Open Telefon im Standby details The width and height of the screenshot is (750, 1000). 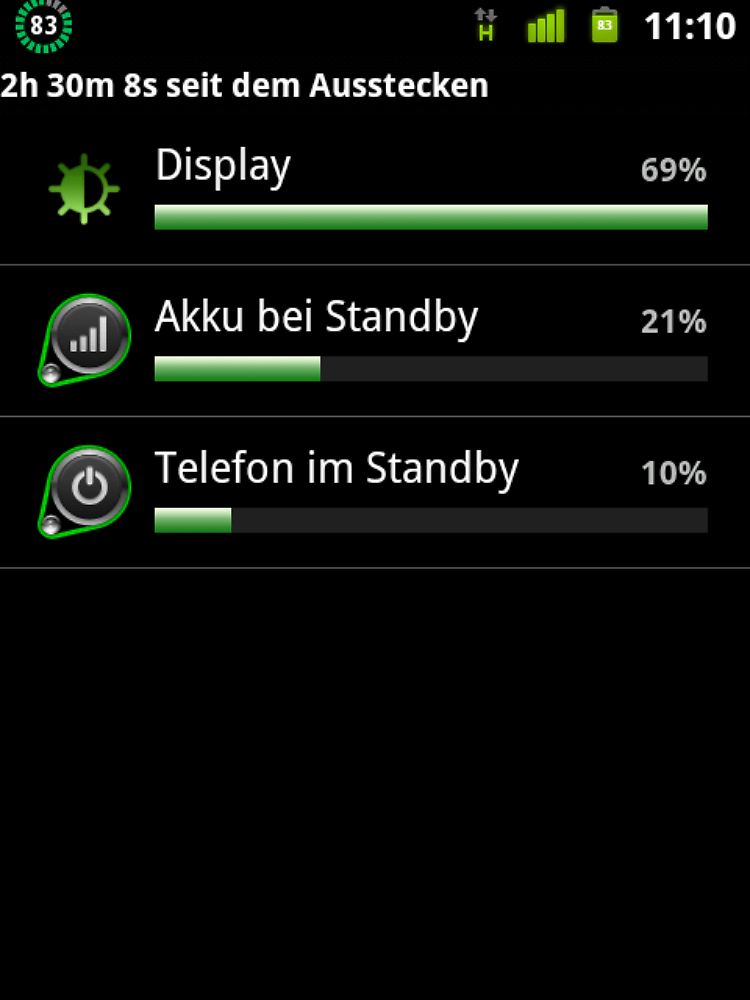[x=375, y=493]
